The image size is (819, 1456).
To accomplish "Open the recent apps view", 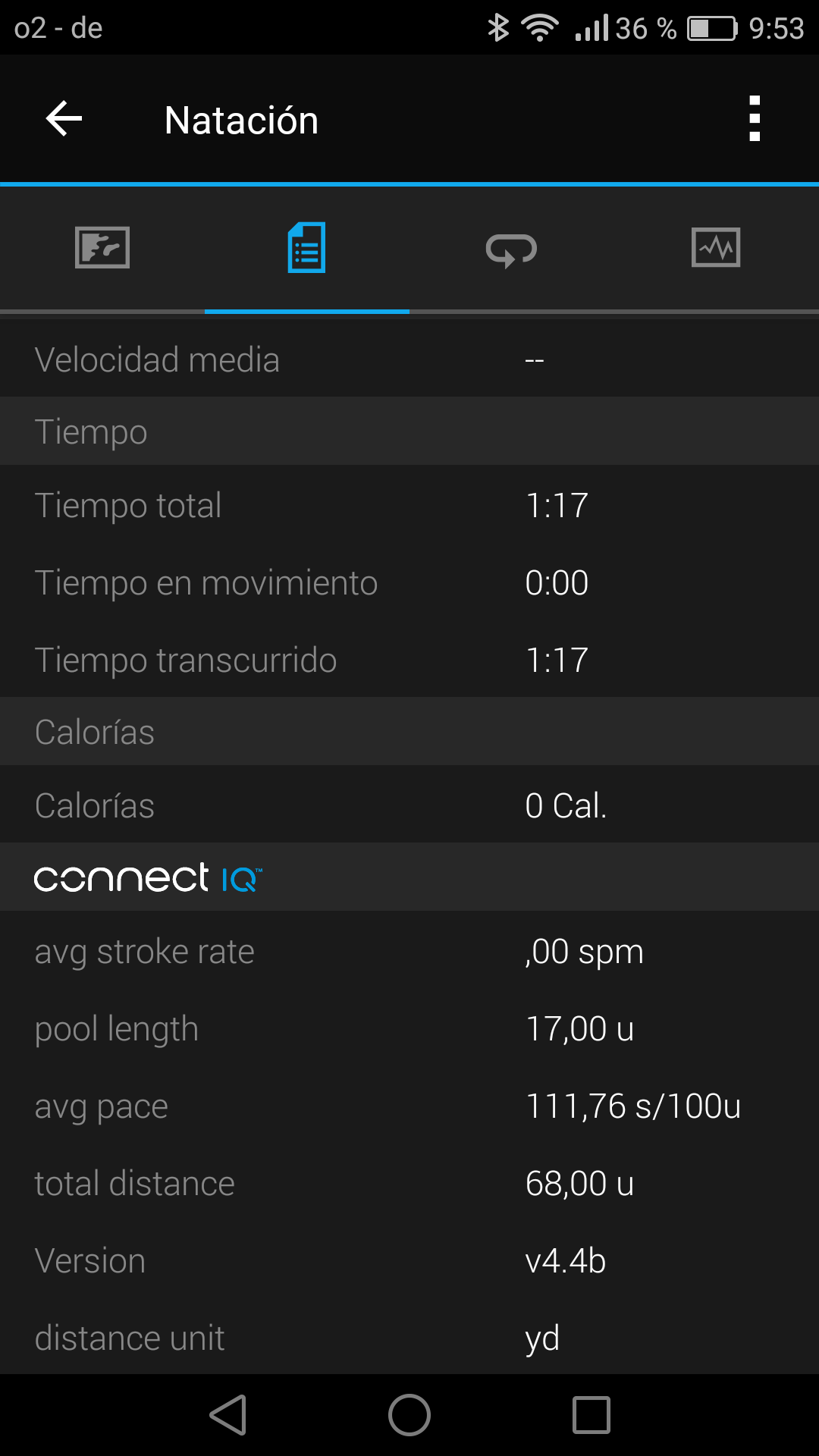I will coord(591,1415).
